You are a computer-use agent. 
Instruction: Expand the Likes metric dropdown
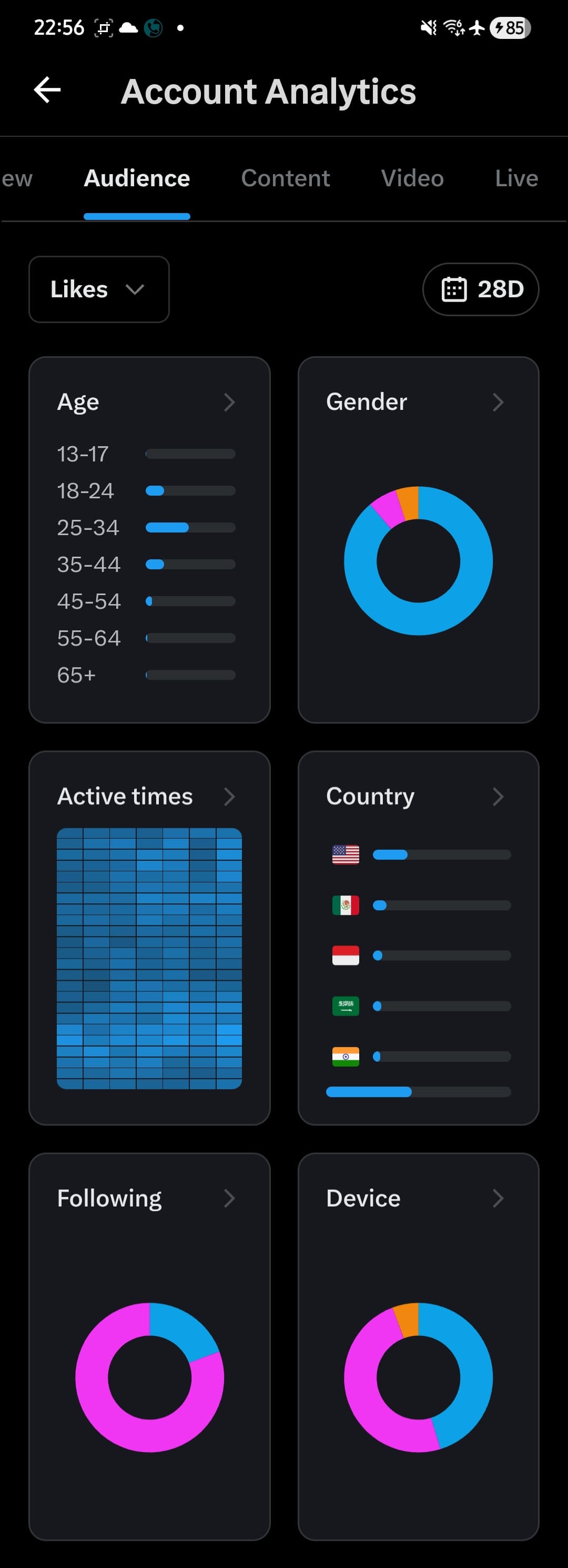coord(98,289)
